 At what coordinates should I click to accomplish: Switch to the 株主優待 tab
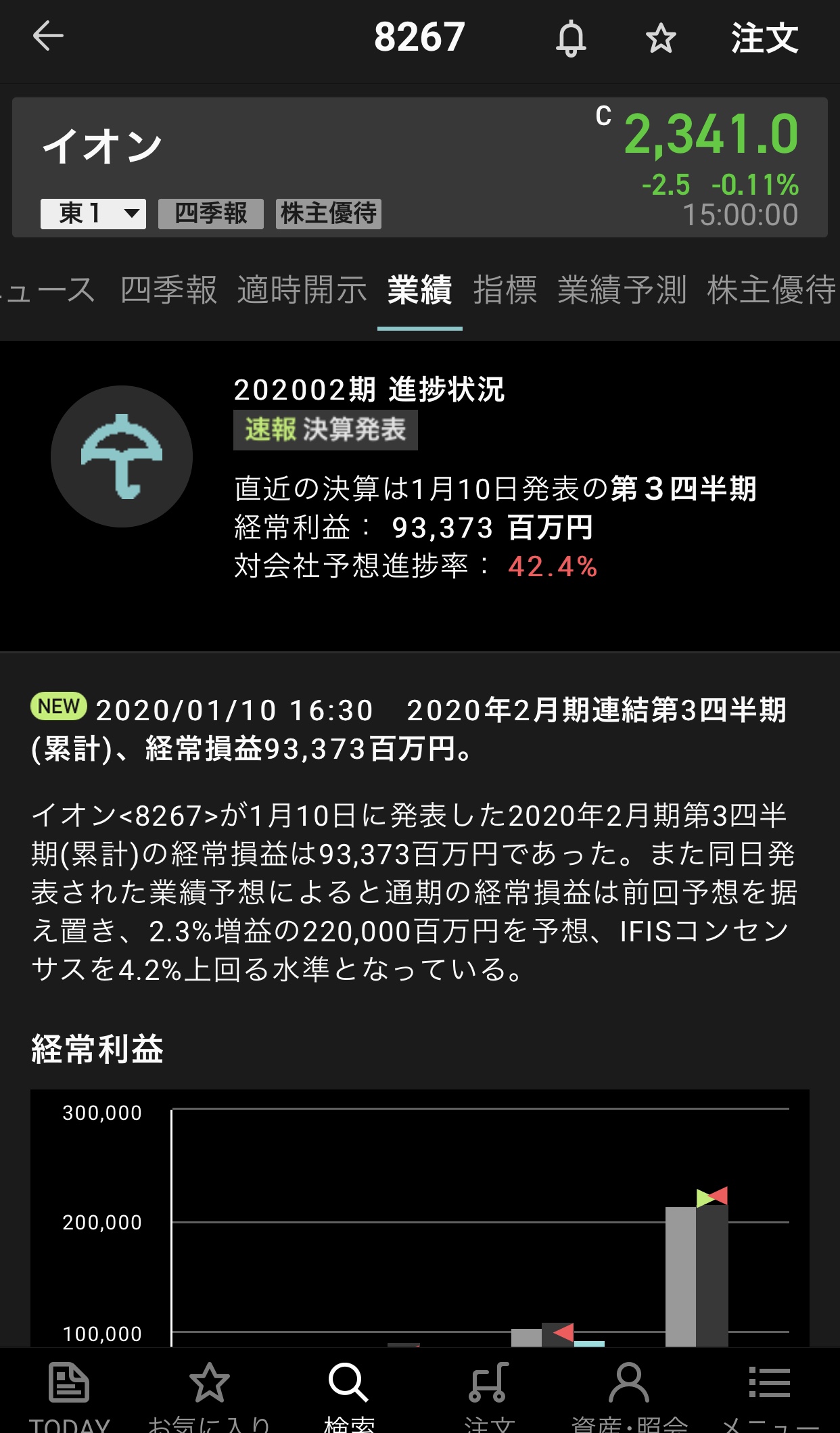click(771, 290)
